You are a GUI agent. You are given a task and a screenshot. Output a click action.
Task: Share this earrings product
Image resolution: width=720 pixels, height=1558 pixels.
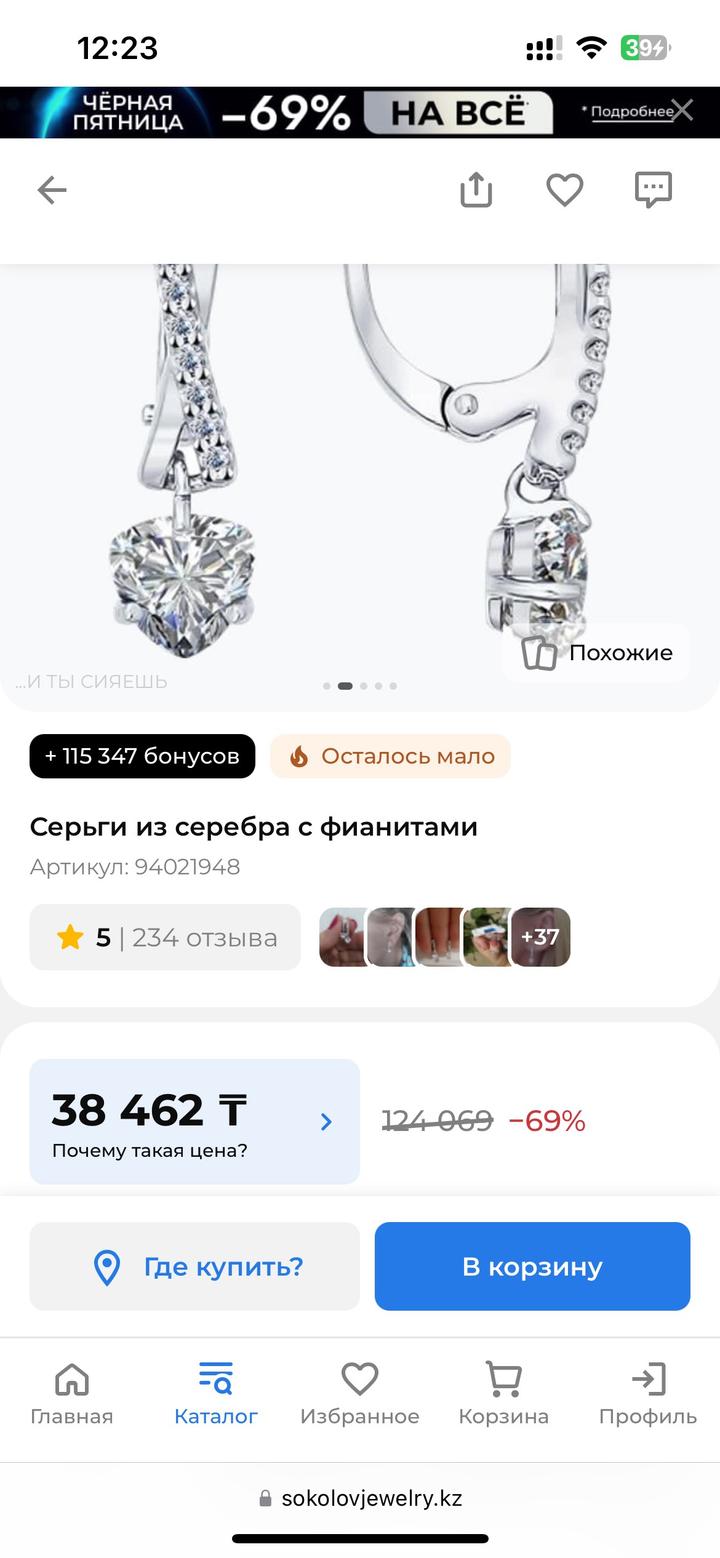pyautogui.click(x=476, y=190)
